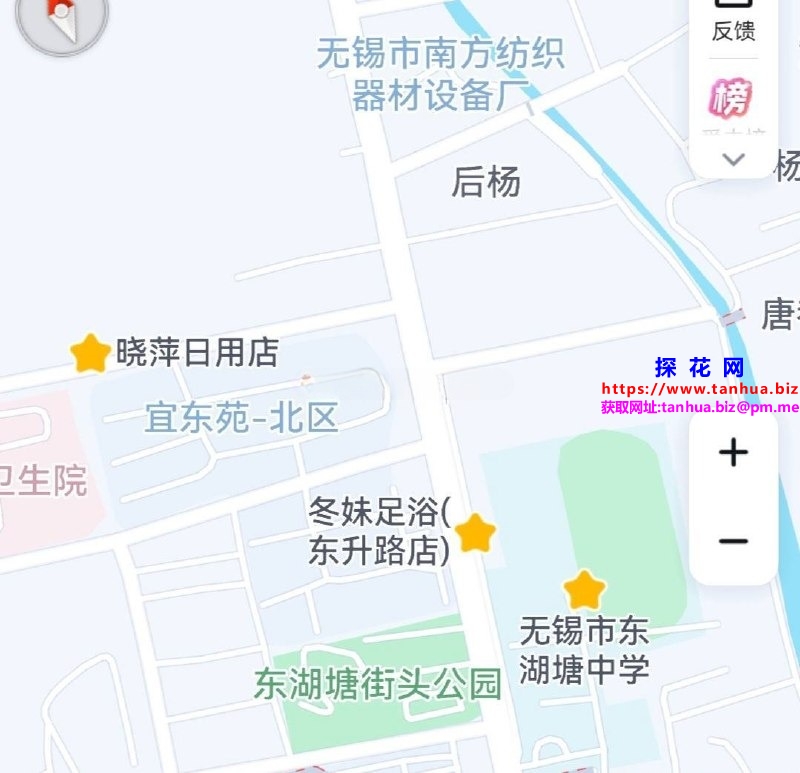Open the starred 冬妹足浴(东升路店) marker

coord(475,534)
